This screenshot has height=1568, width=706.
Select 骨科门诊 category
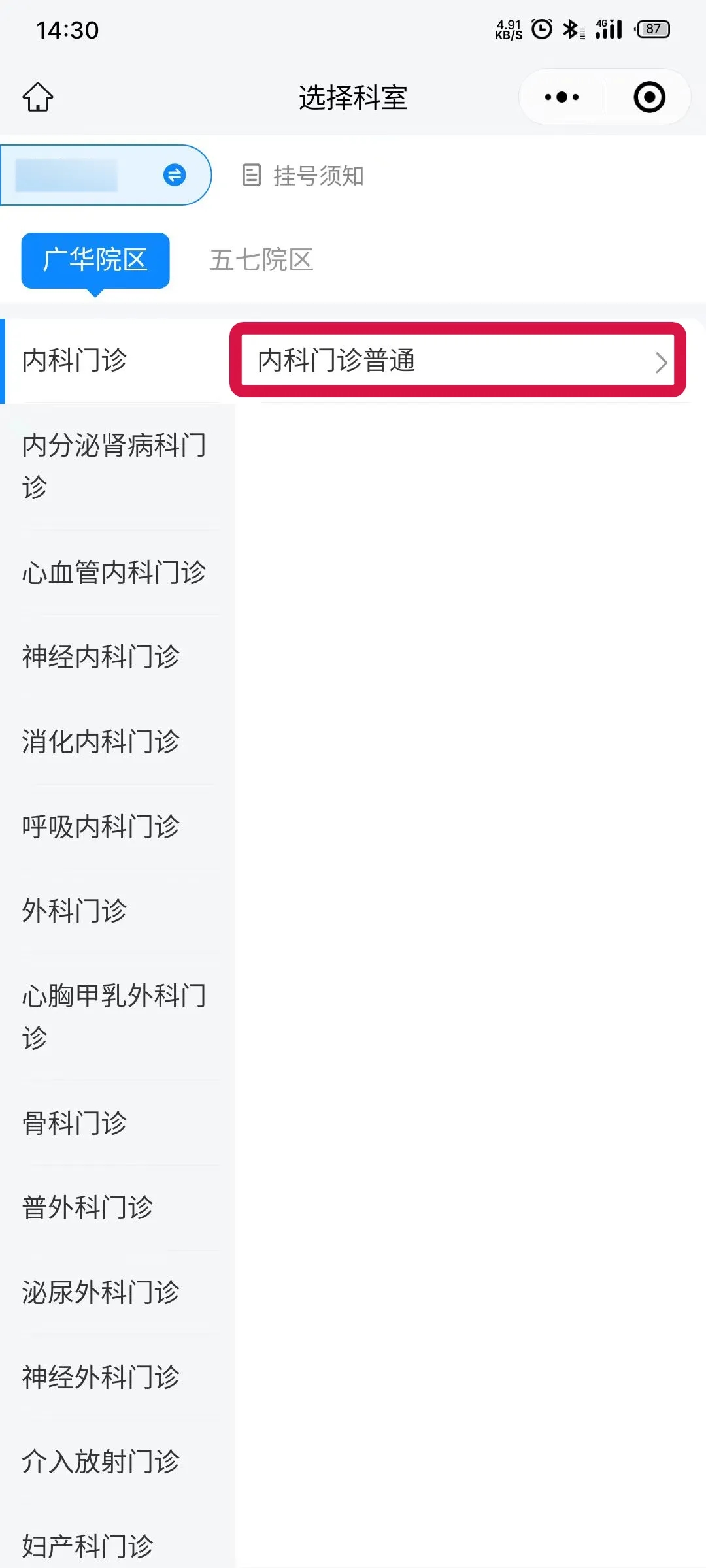point(75,1123)
